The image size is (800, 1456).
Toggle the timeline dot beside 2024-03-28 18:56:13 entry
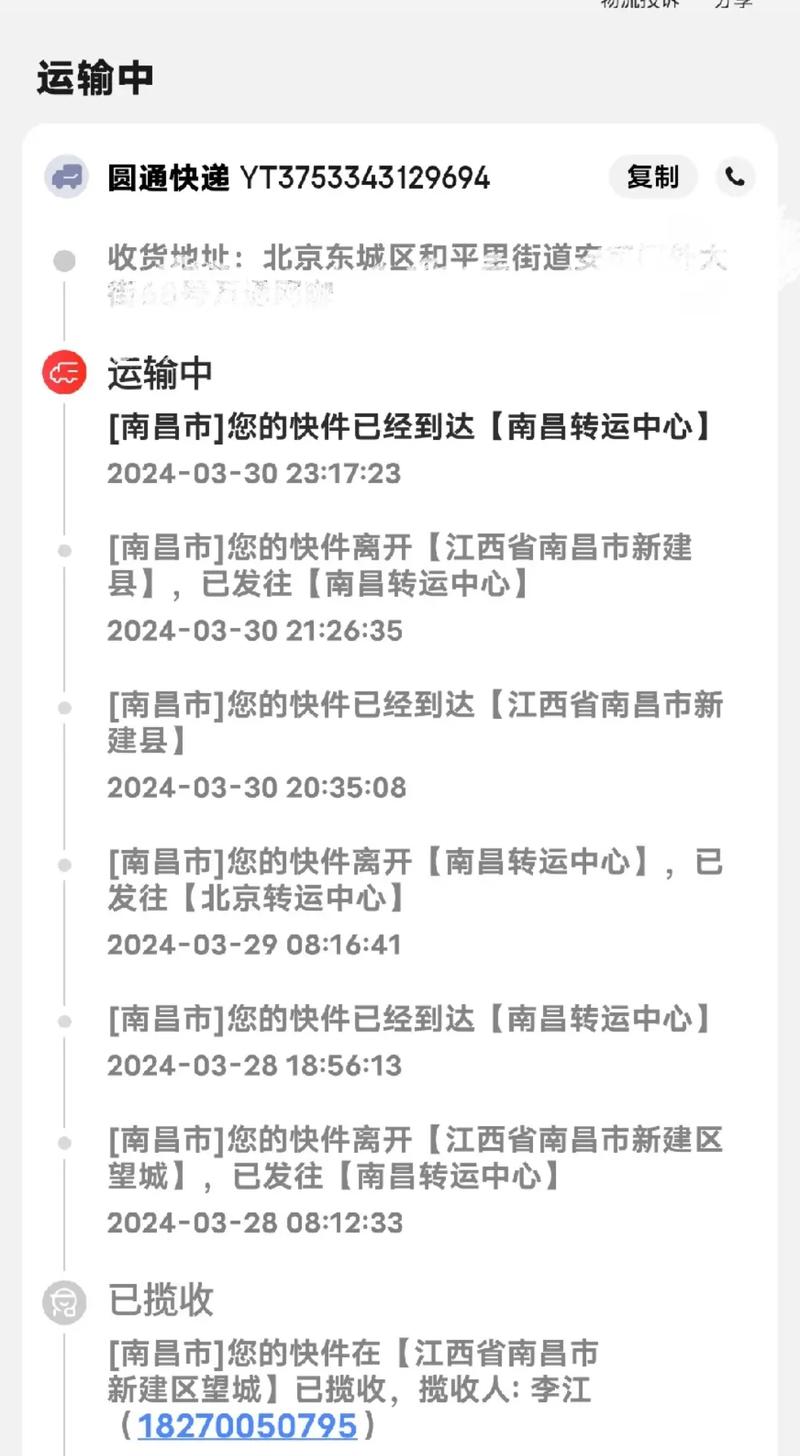[64, 1020]
